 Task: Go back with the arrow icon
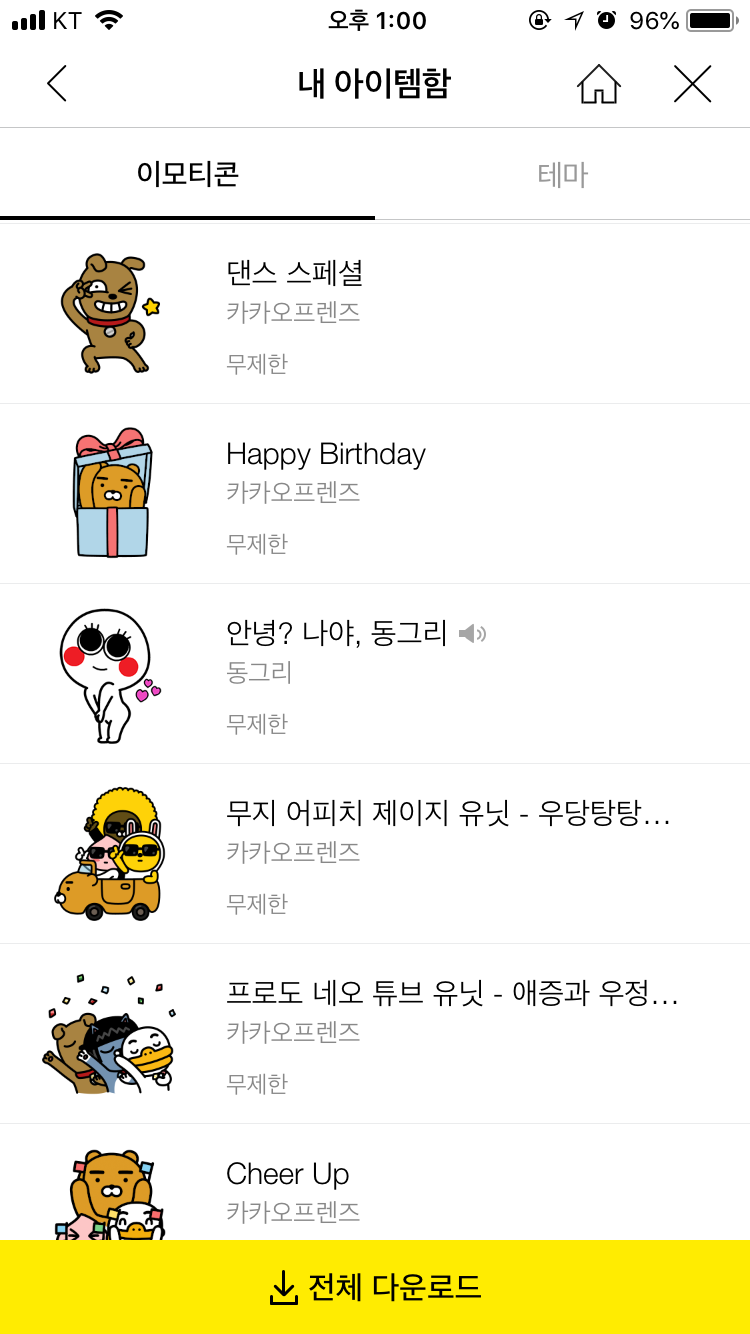pos(57,84)
